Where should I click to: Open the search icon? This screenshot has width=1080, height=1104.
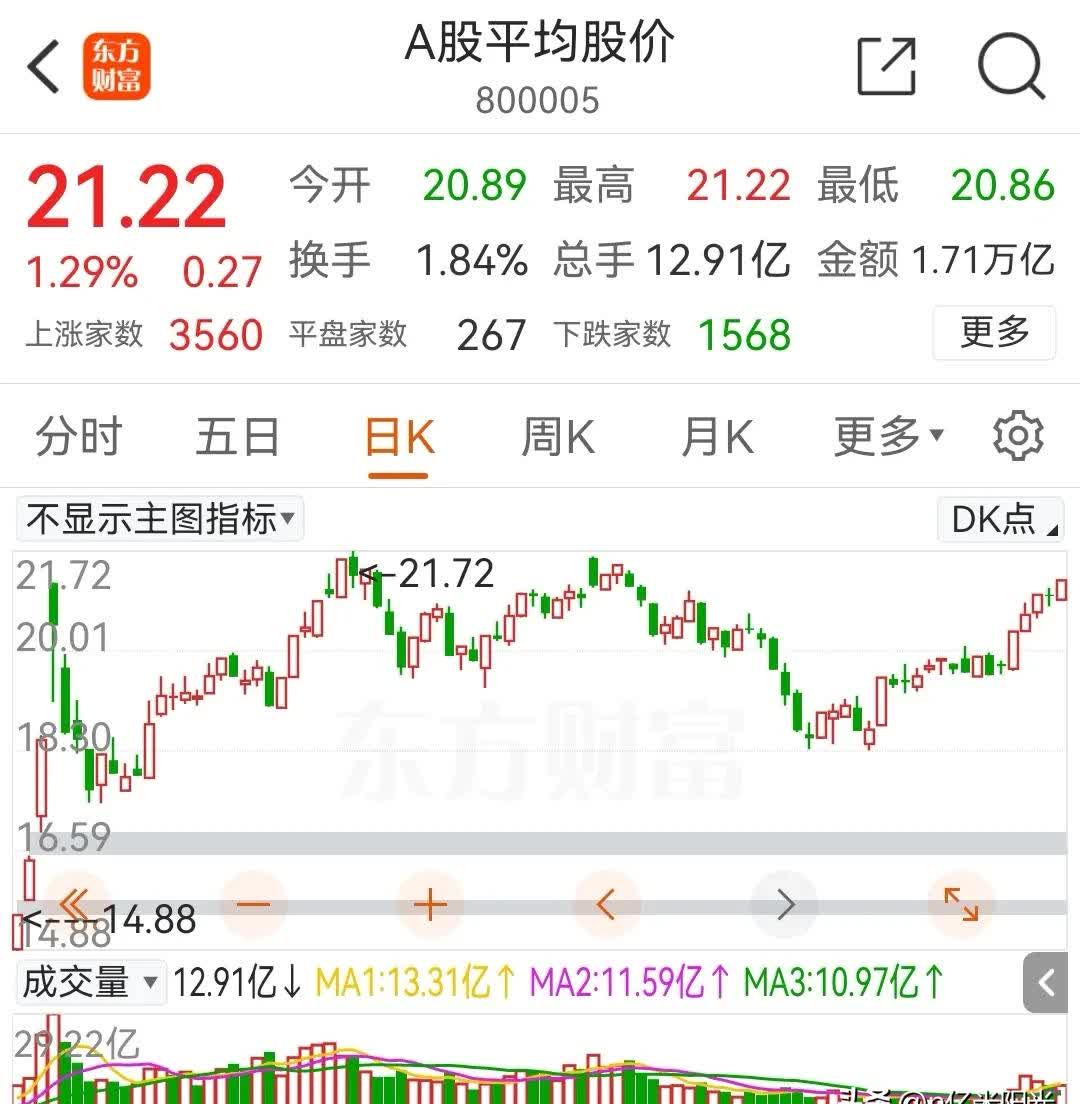pos(1013,65)
